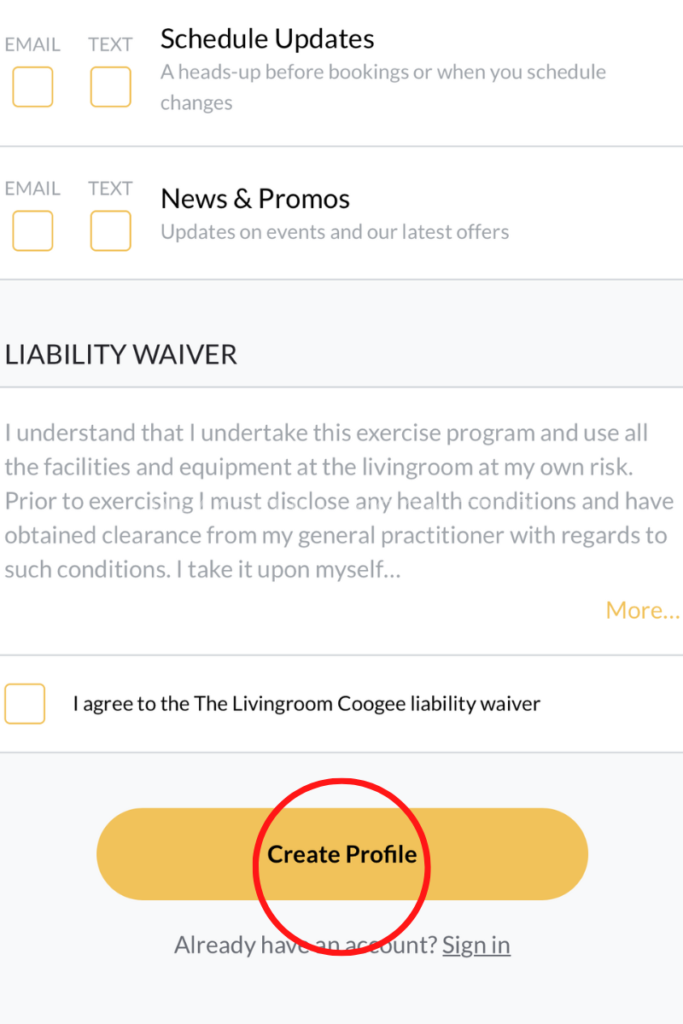Enable text alerts for Schedule Updates
Viewport: 683px width, 1024px height.
click(x=110, y=87)
